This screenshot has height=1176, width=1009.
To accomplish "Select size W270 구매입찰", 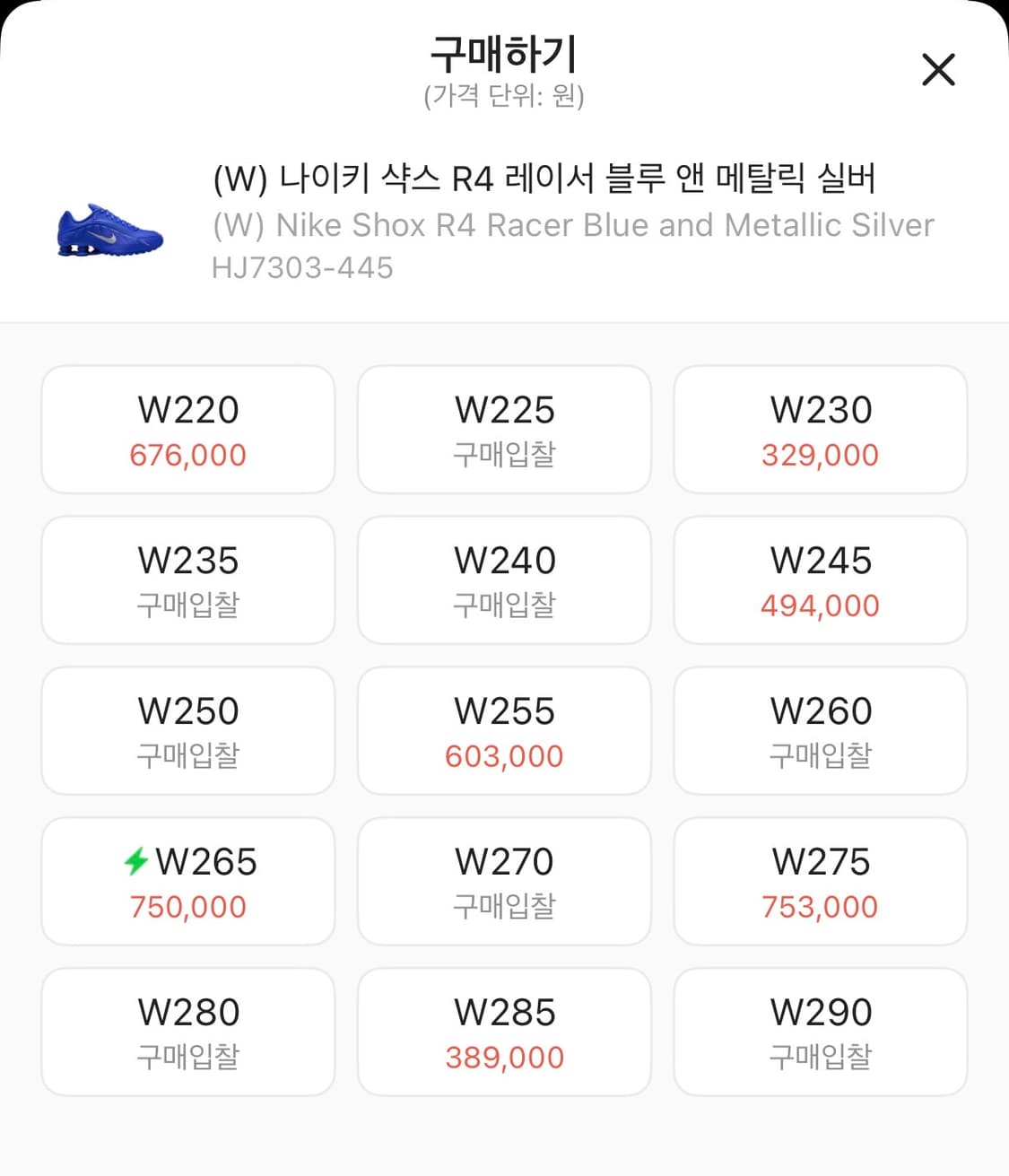I will point(504,882).
